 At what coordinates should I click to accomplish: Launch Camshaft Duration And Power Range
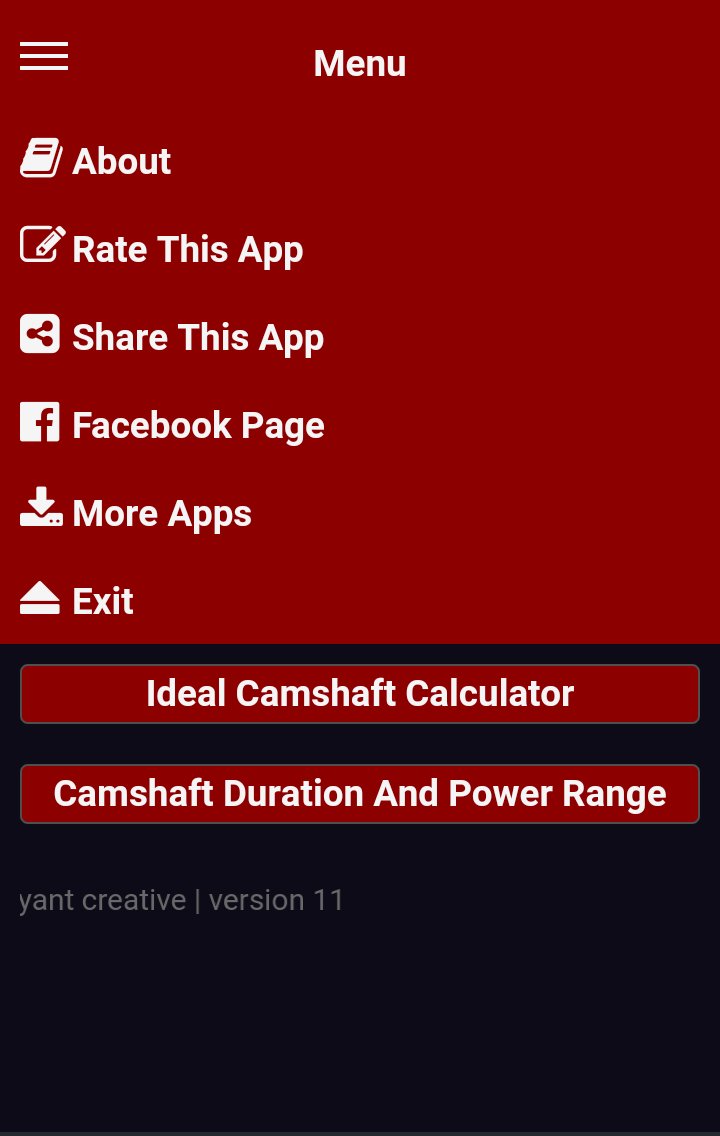coord(360,793)
